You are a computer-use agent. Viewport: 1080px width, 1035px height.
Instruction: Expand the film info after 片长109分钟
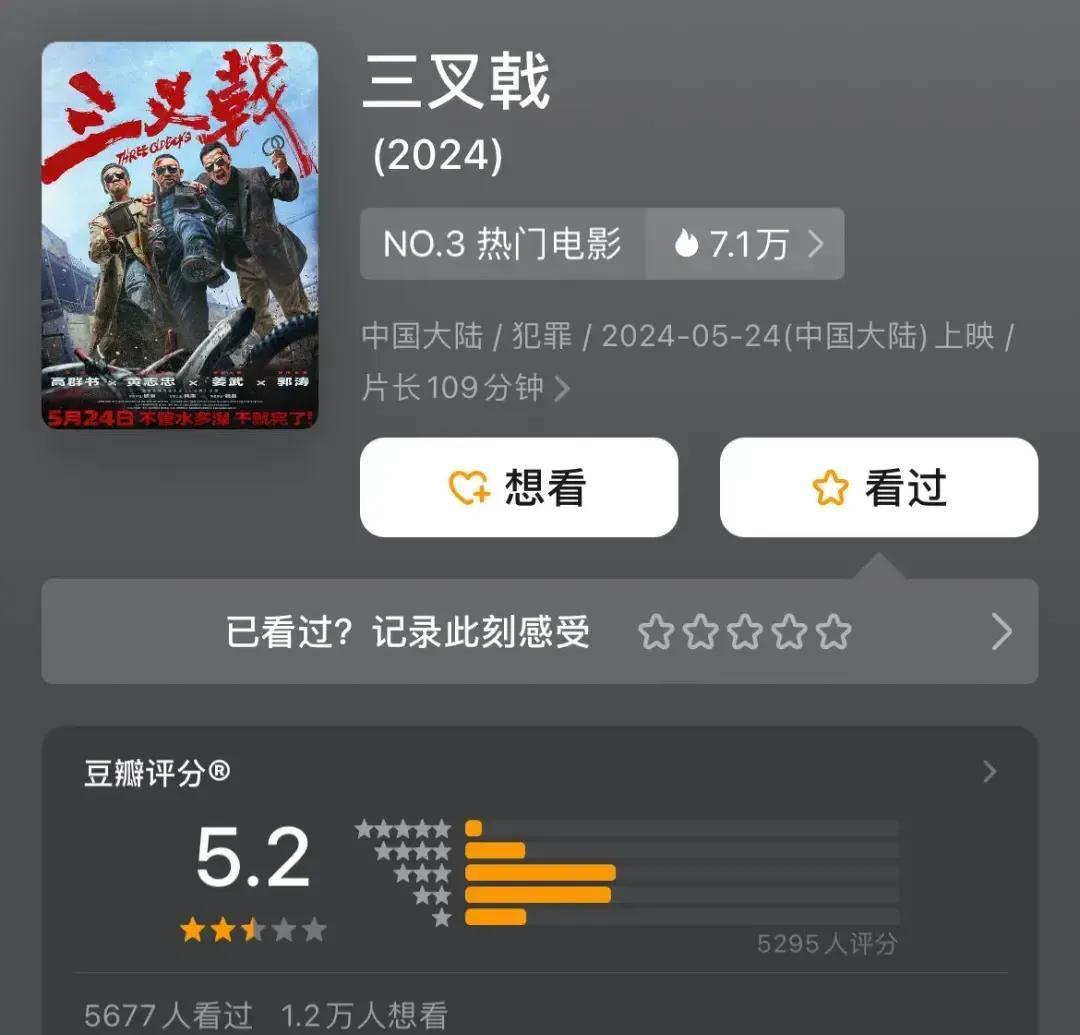tap(562, 388)
